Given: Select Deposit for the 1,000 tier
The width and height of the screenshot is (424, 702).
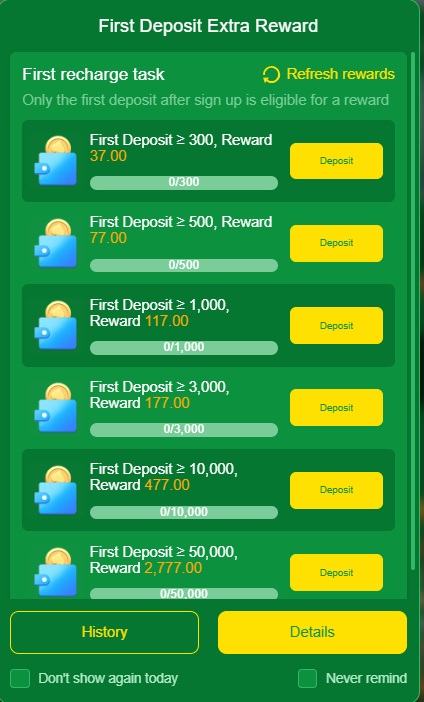Looking at the screenshot, I should 336,325.
